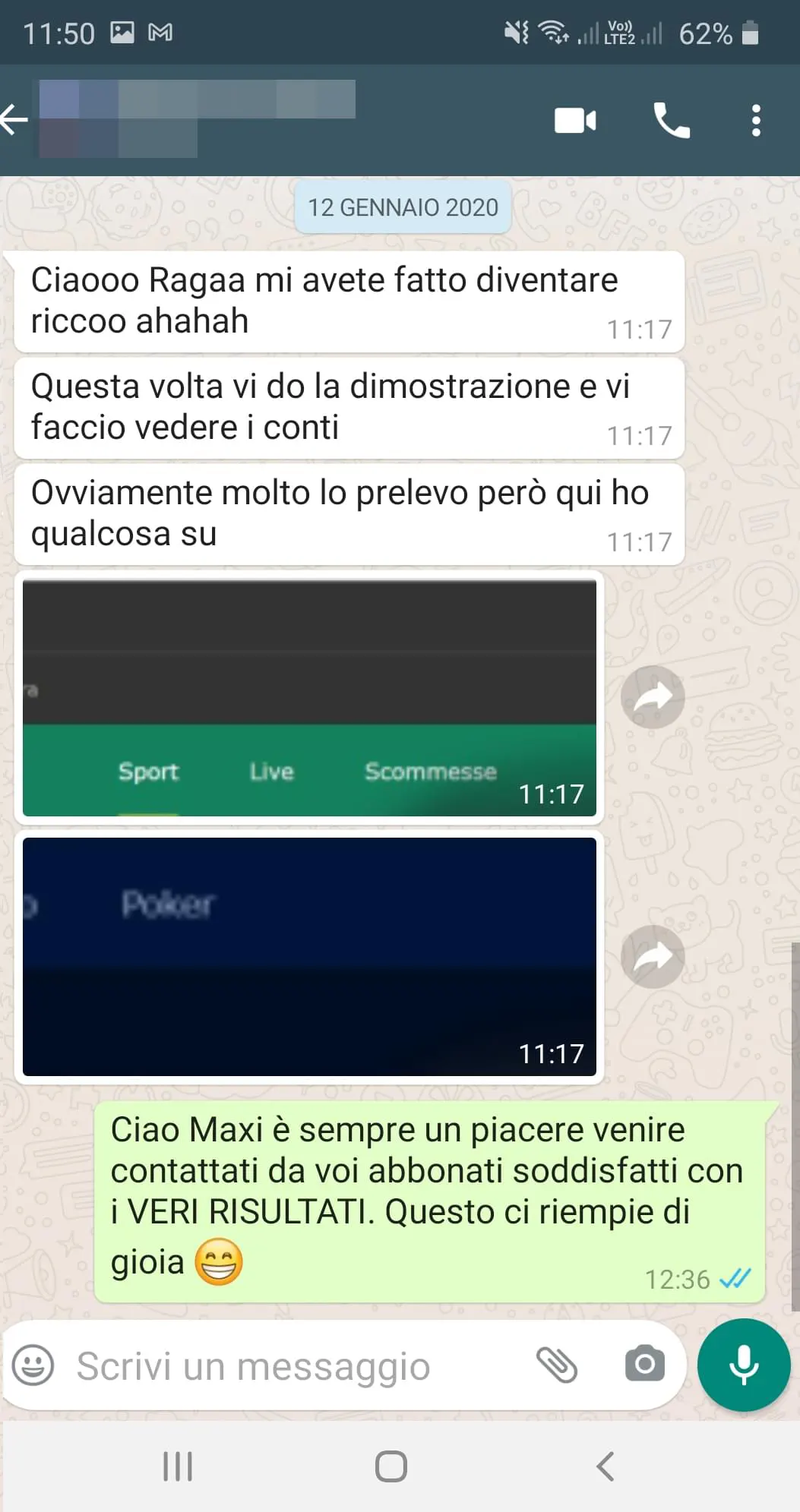Image resolution: width=800 pixels, height=1512 pixels.
Task: Open the Sport Live Scommesse image
Action: [x=309, y=698]
